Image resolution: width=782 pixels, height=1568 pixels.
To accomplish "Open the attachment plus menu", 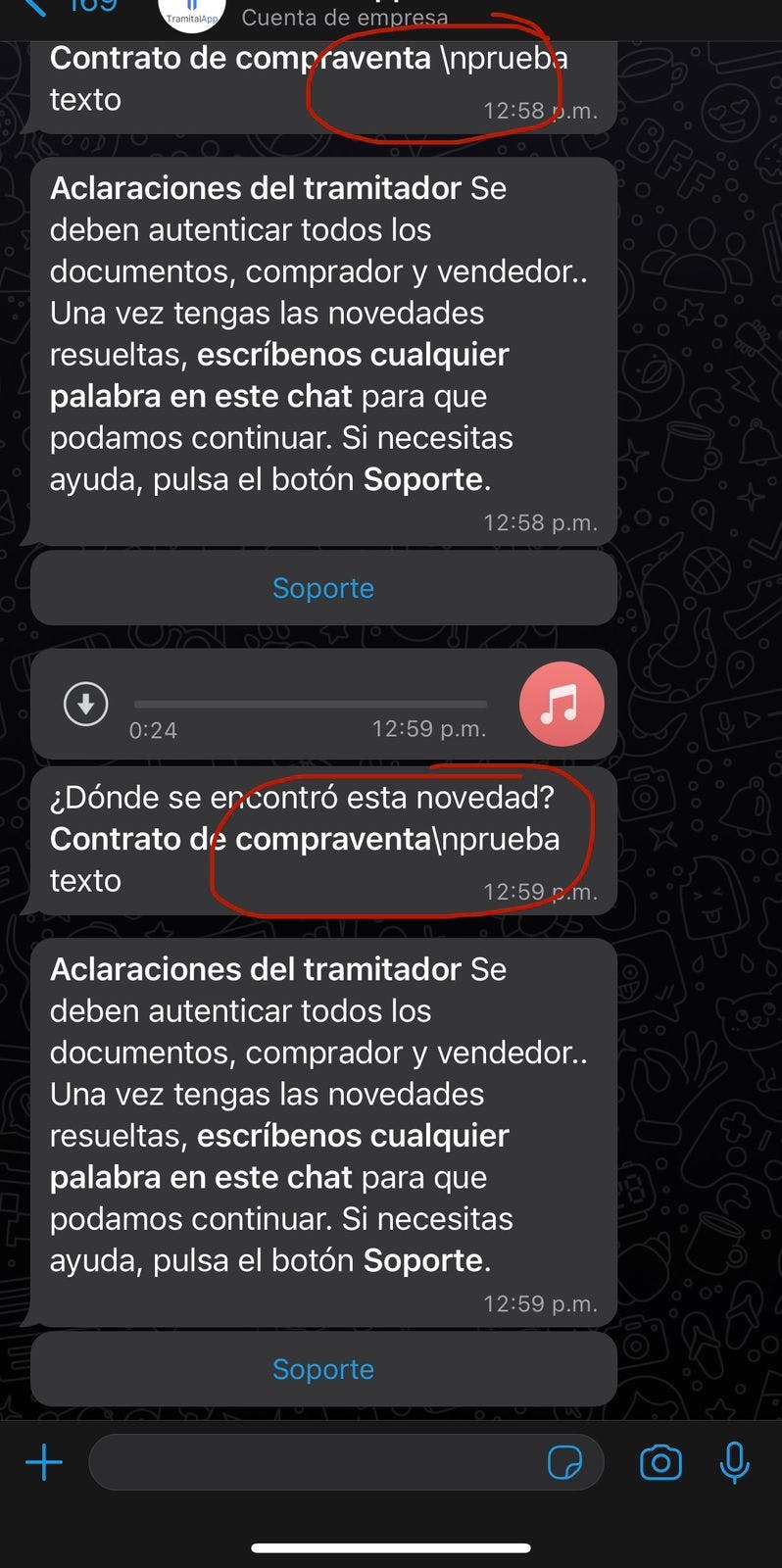I will point(44,1463).
